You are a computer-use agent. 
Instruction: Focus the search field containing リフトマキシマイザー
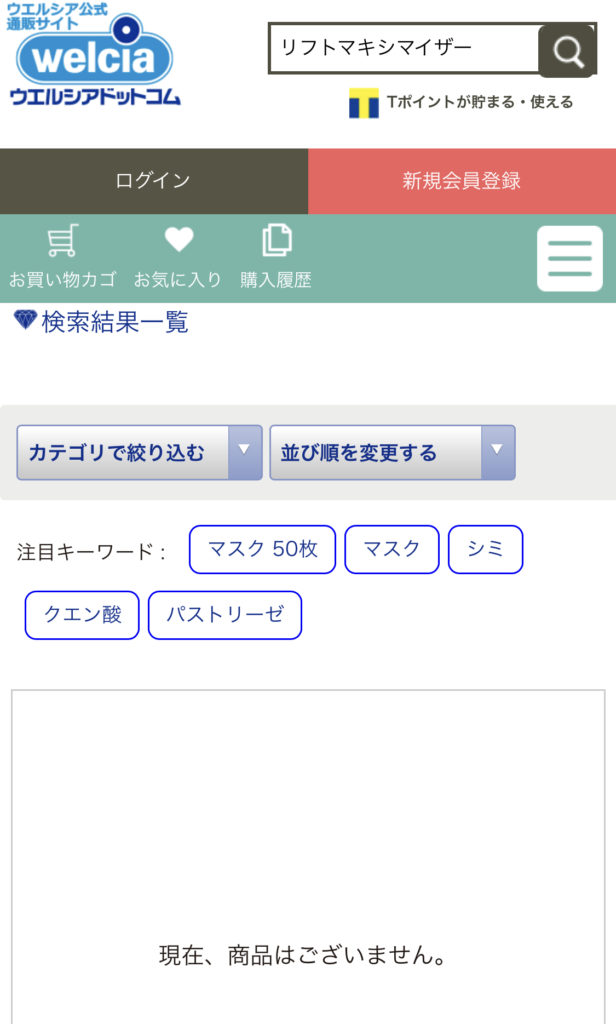pos(404,48)
